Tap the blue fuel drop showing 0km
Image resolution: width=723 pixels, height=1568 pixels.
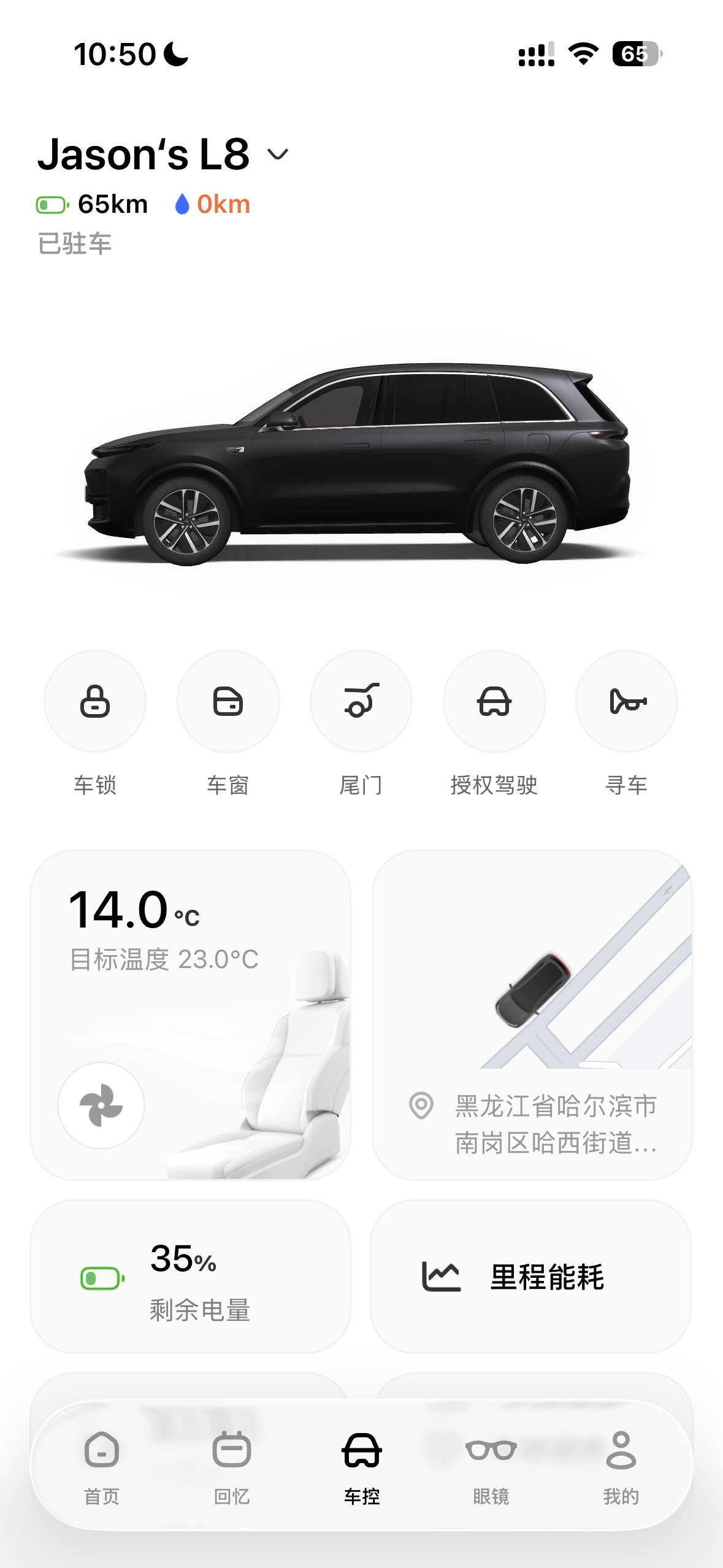tap(182, 203)
